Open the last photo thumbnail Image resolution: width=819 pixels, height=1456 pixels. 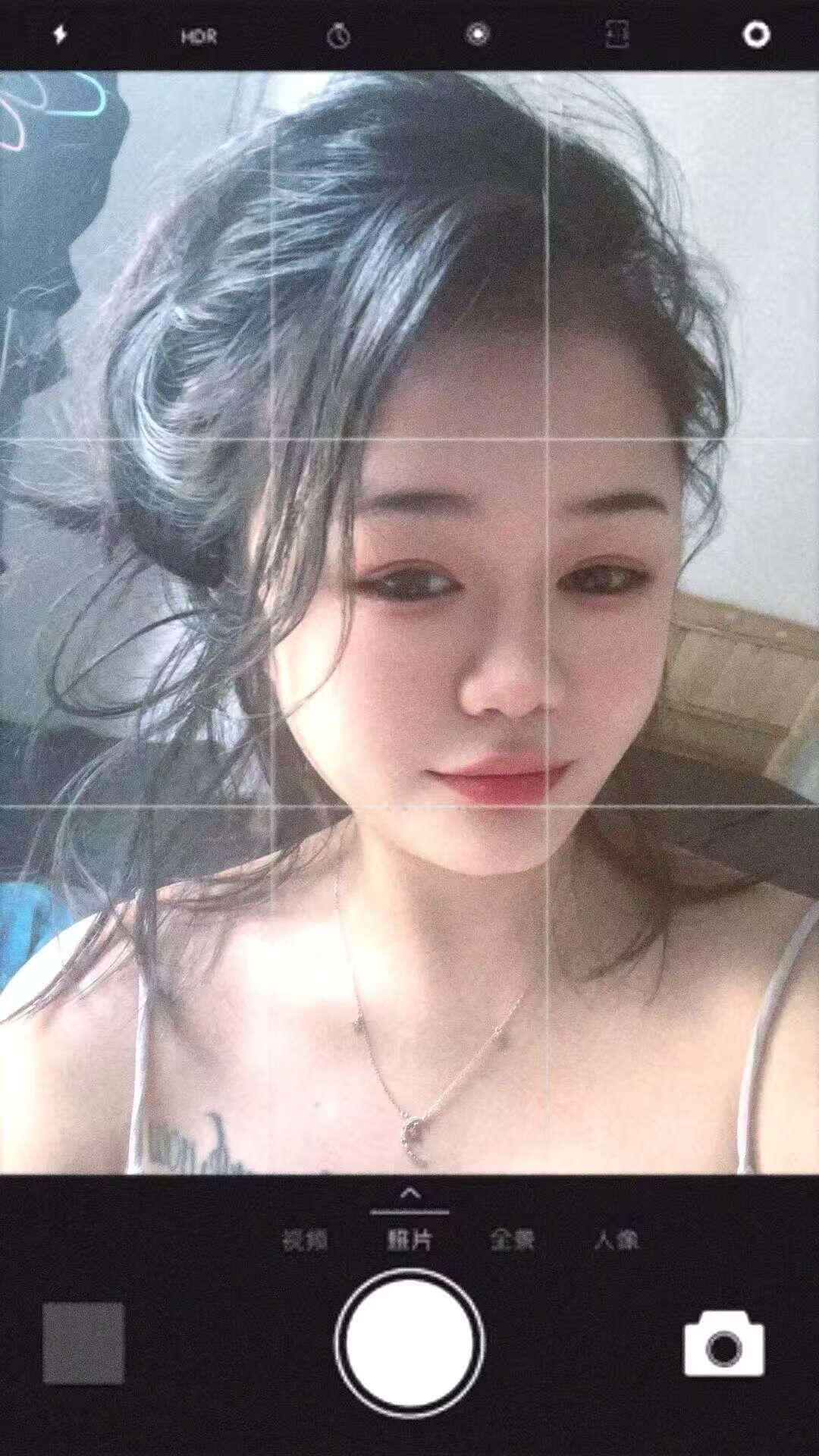(x=83, y=1343)
